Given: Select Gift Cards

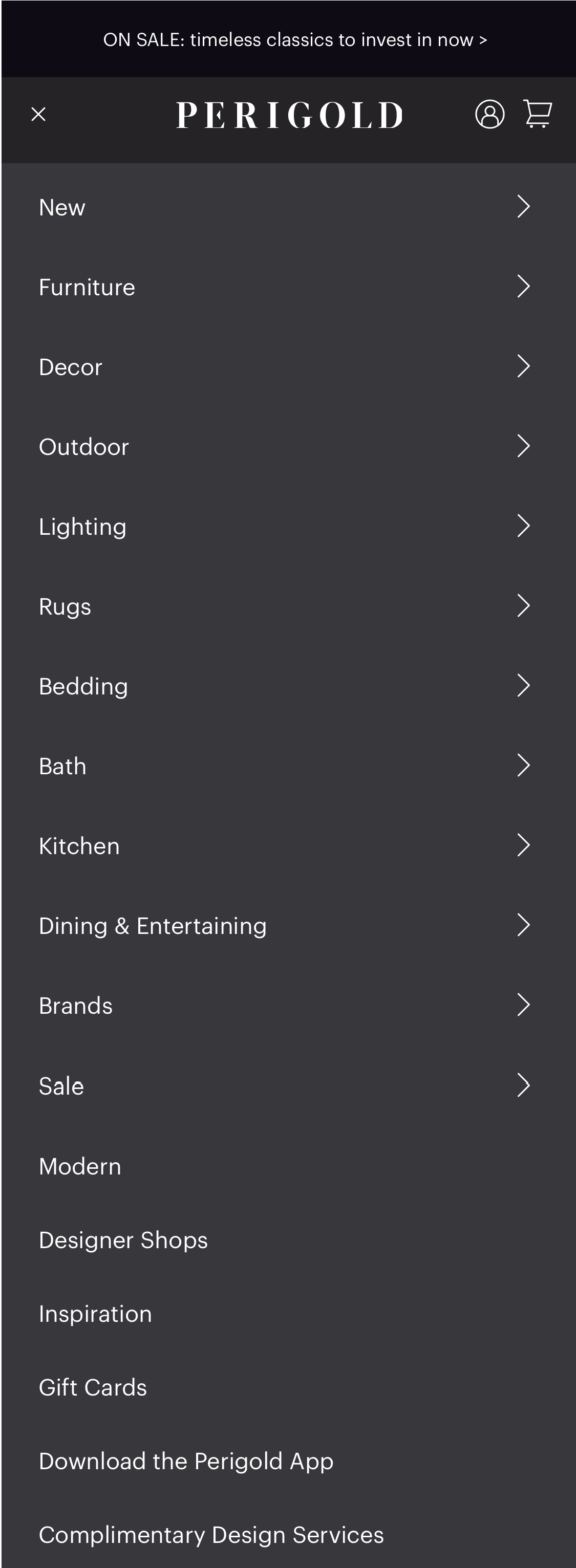Looking at the screenshot, I should pyautogui.click(x=93, y=1387).
